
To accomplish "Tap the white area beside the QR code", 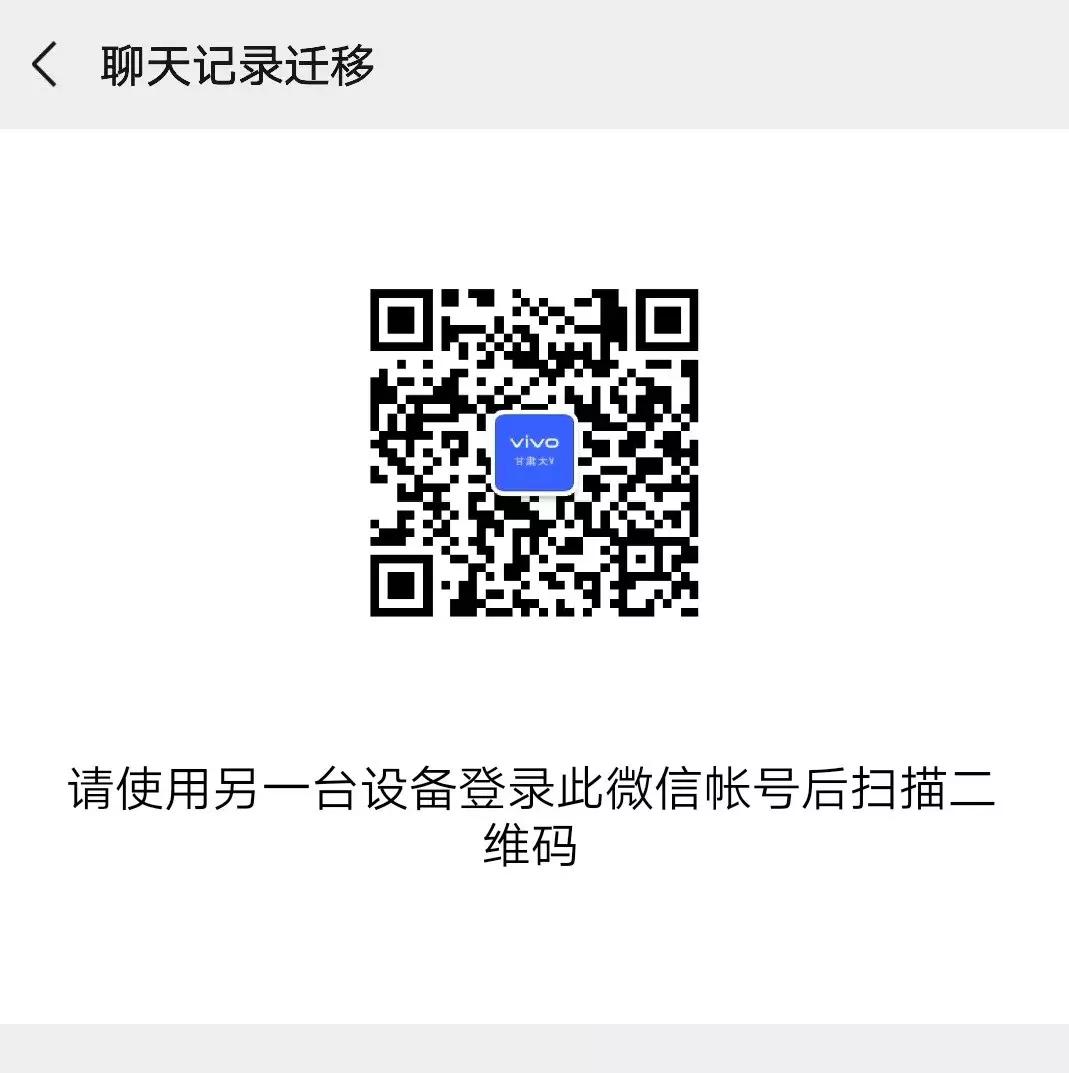I will 200,450.
